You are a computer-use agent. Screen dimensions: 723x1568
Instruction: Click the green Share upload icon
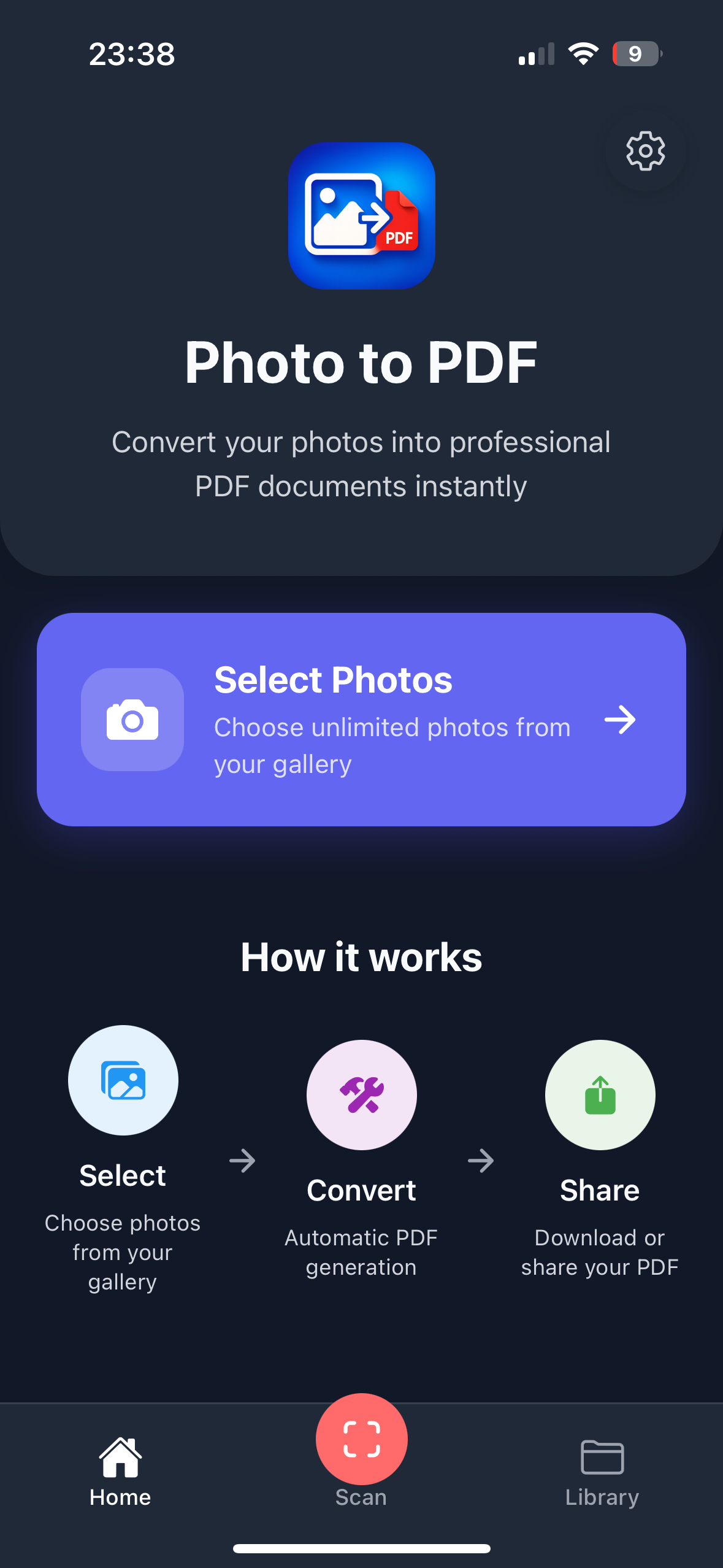(599, 1095)
